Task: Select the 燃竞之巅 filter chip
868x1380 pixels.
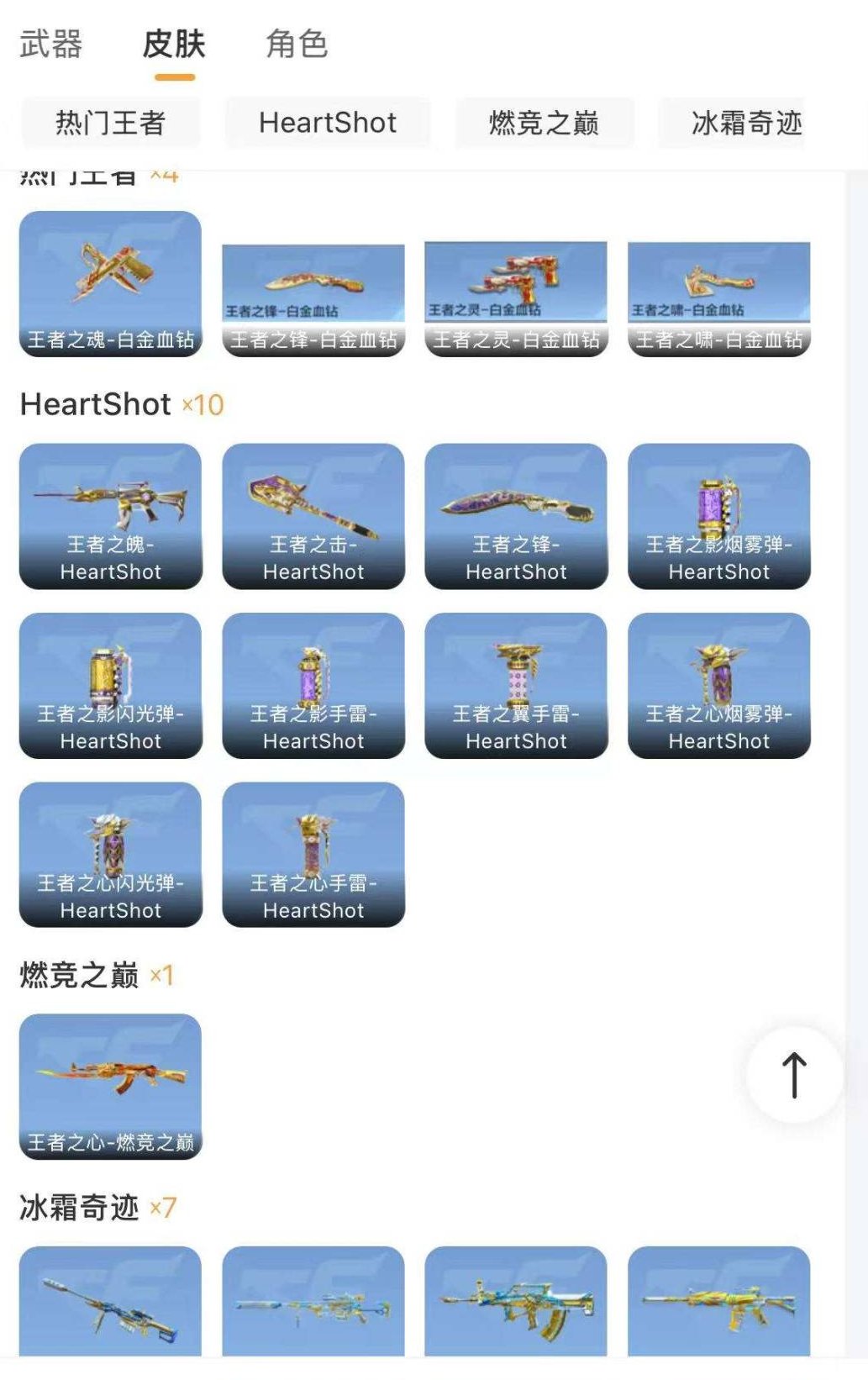Action: point(544,123)
